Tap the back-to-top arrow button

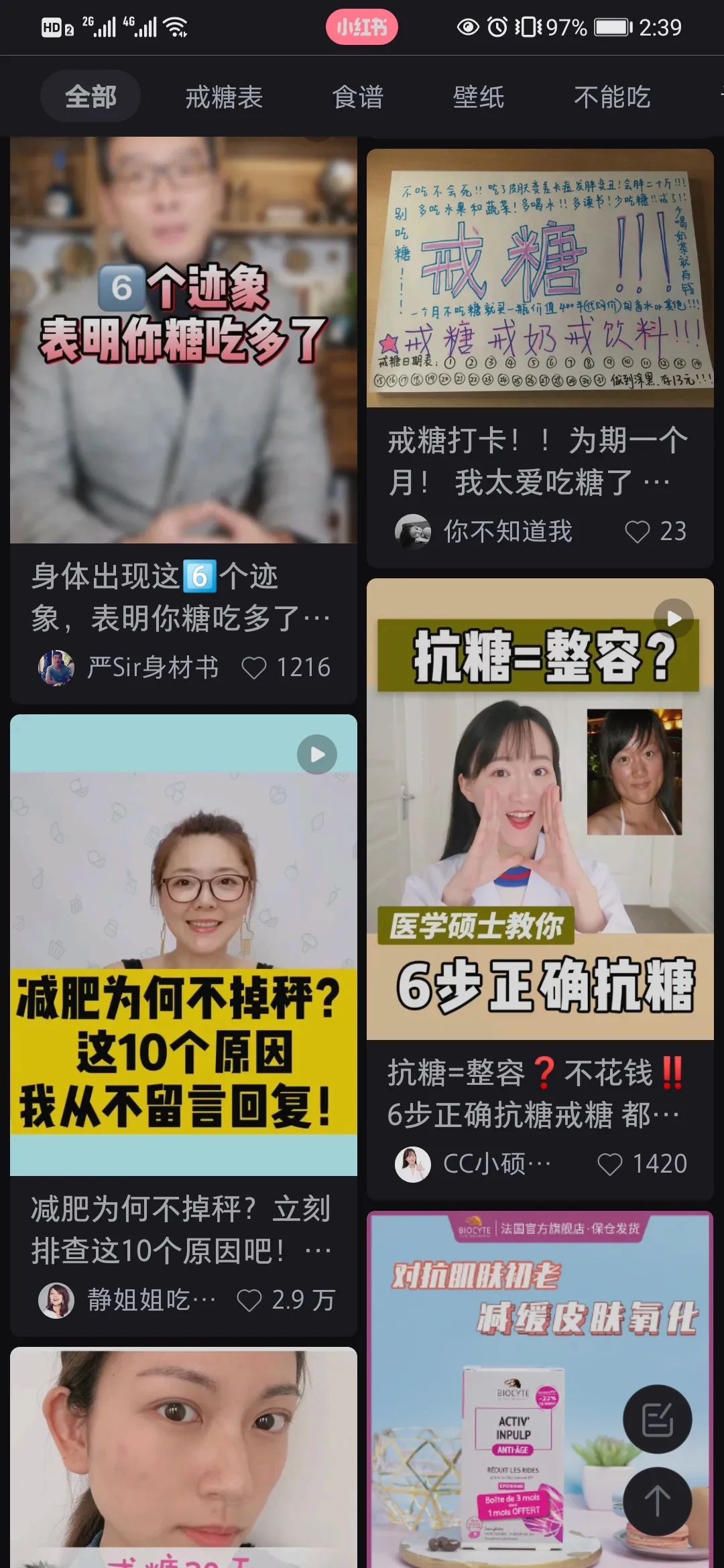[657, 1501]
